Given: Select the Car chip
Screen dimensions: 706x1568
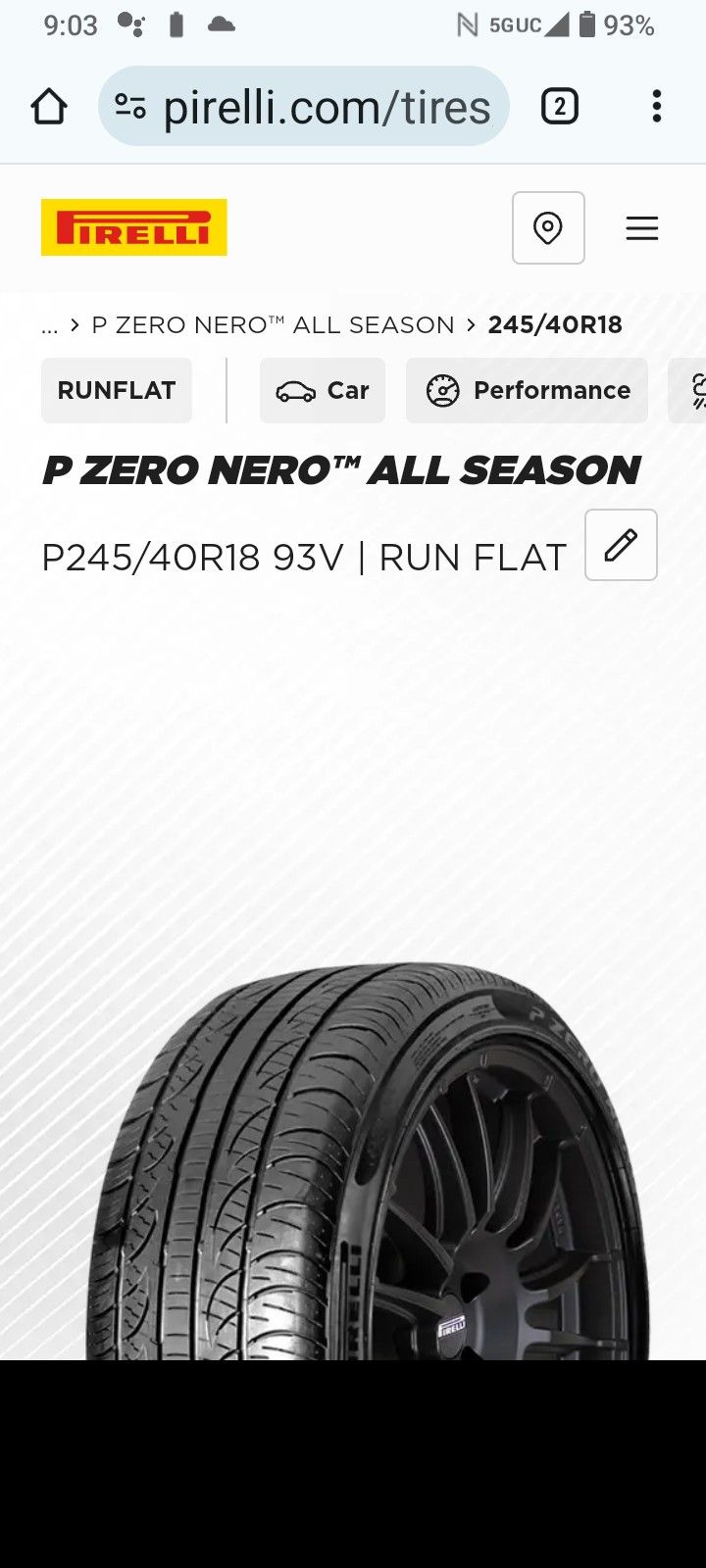Looking at the screenshot, I should pos(323,390).
